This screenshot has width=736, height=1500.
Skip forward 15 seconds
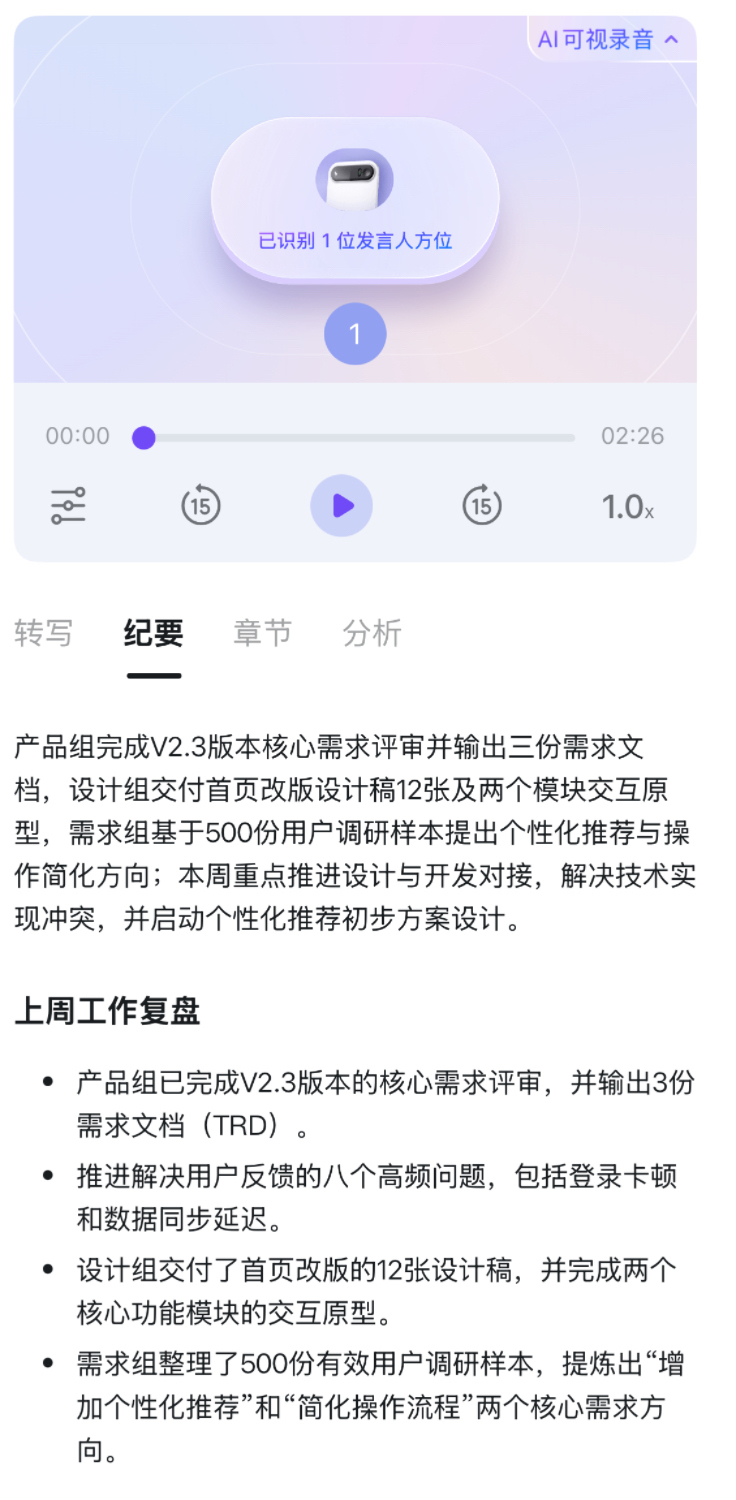pos(481,506)
